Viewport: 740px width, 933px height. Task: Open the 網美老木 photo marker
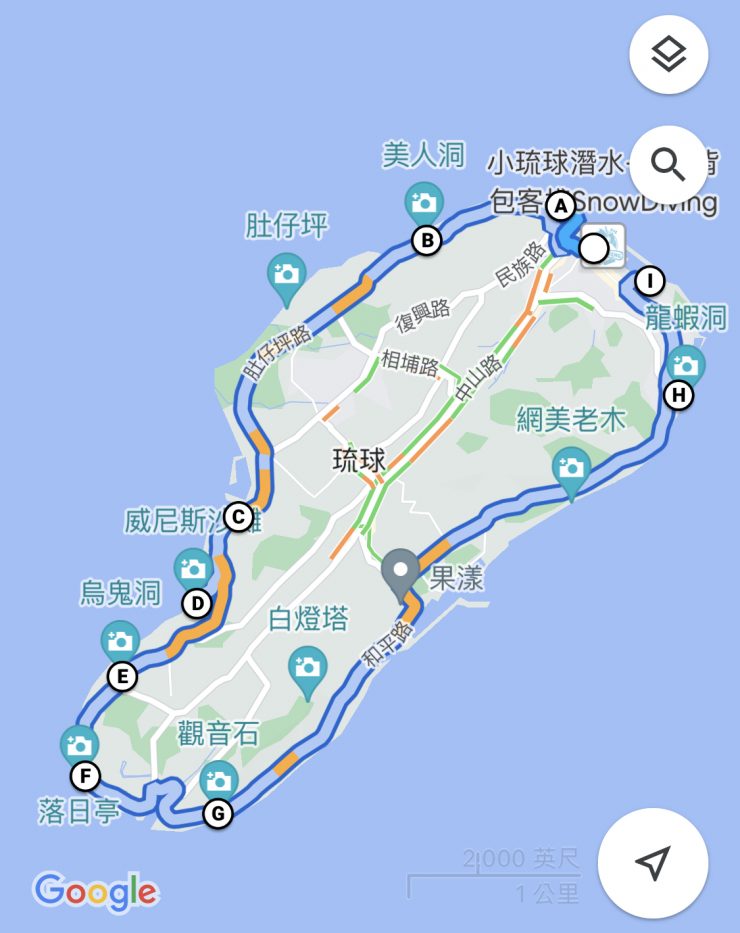pos(571,467)
